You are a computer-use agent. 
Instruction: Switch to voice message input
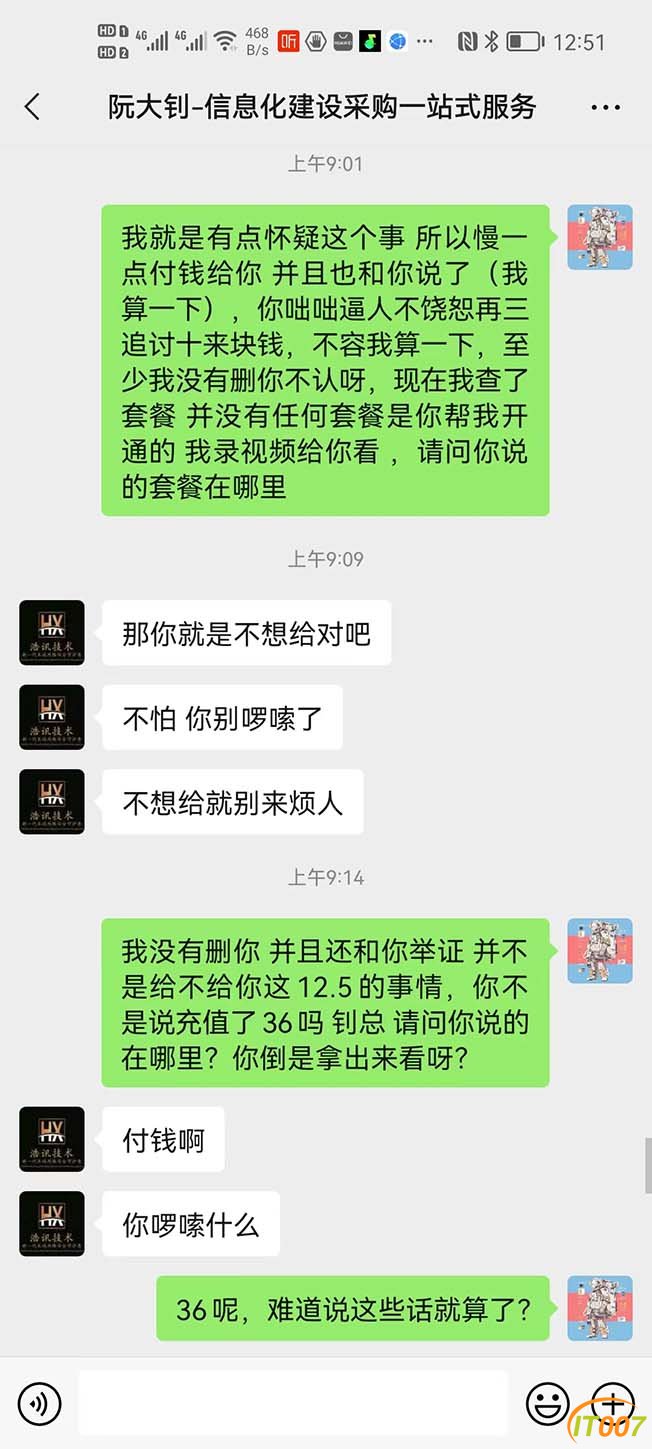coord(39,1403)
